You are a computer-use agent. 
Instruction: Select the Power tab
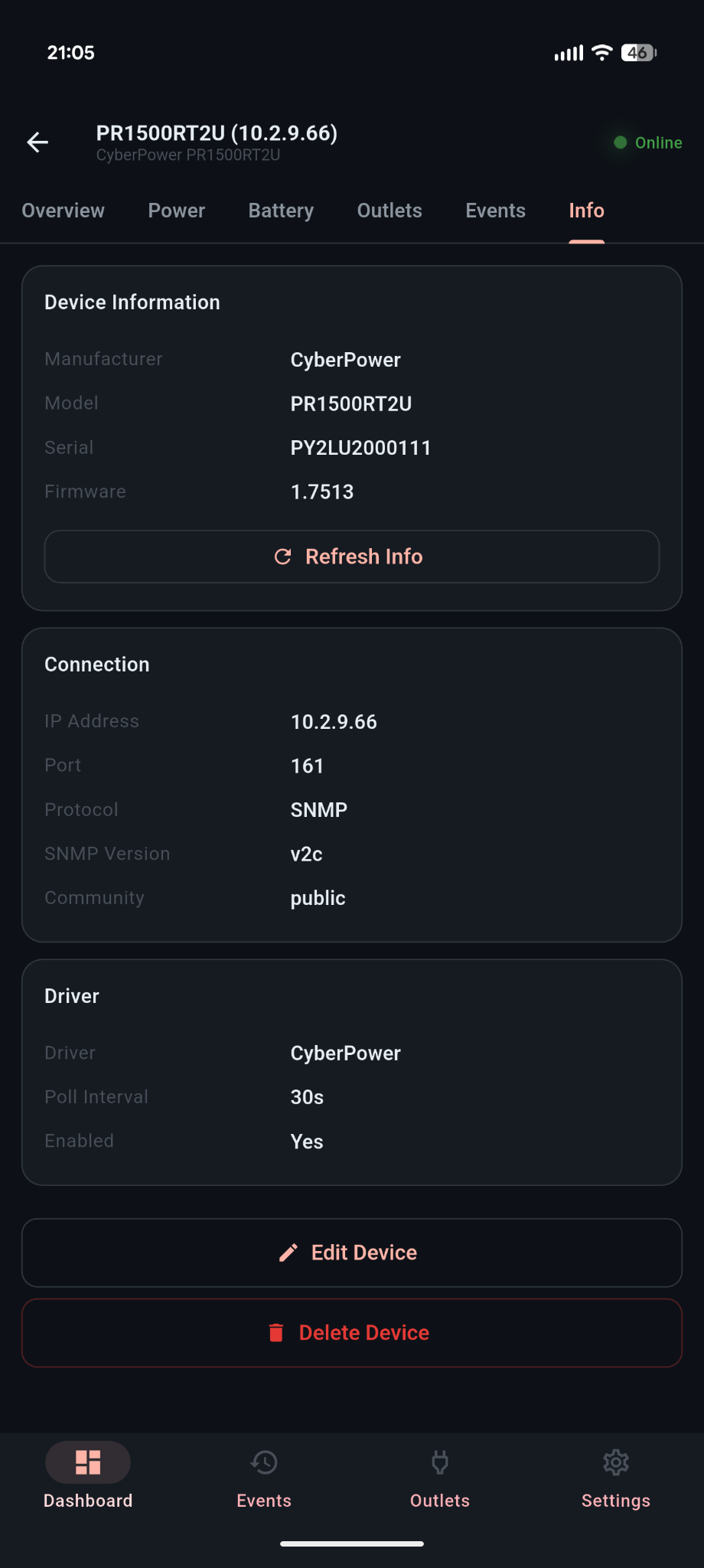[x=176, y=211]
